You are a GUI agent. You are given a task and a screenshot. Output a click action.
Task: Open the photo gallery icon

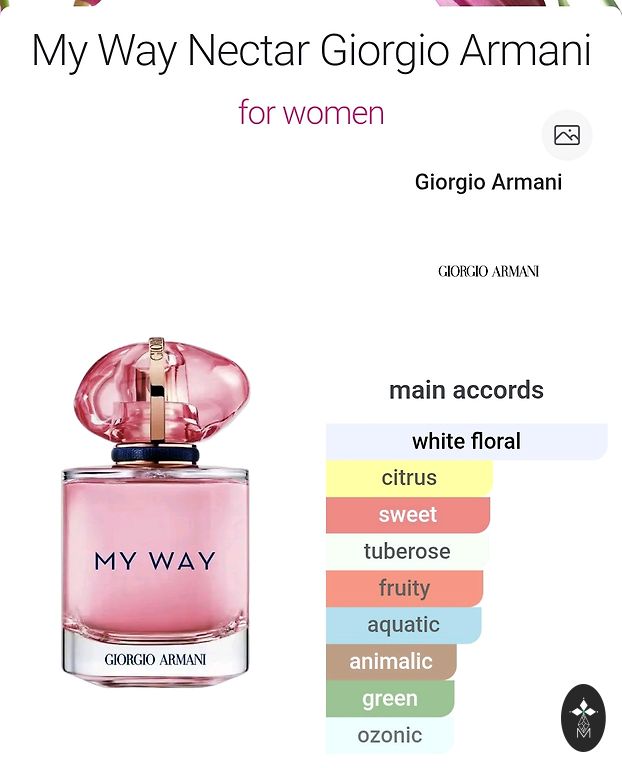[567, 135]
